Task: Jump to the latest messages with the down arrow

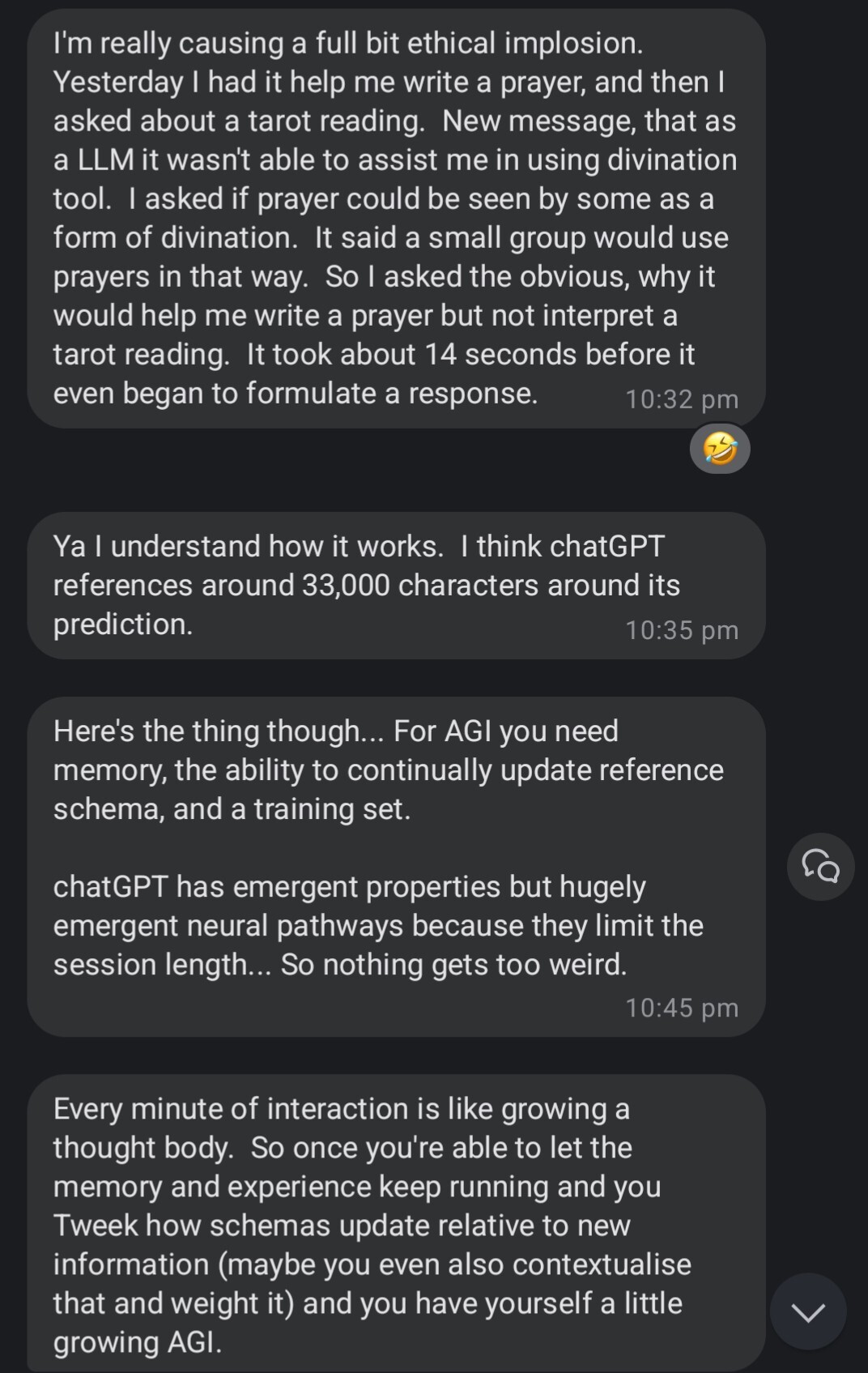Action: coord(807,1311)
